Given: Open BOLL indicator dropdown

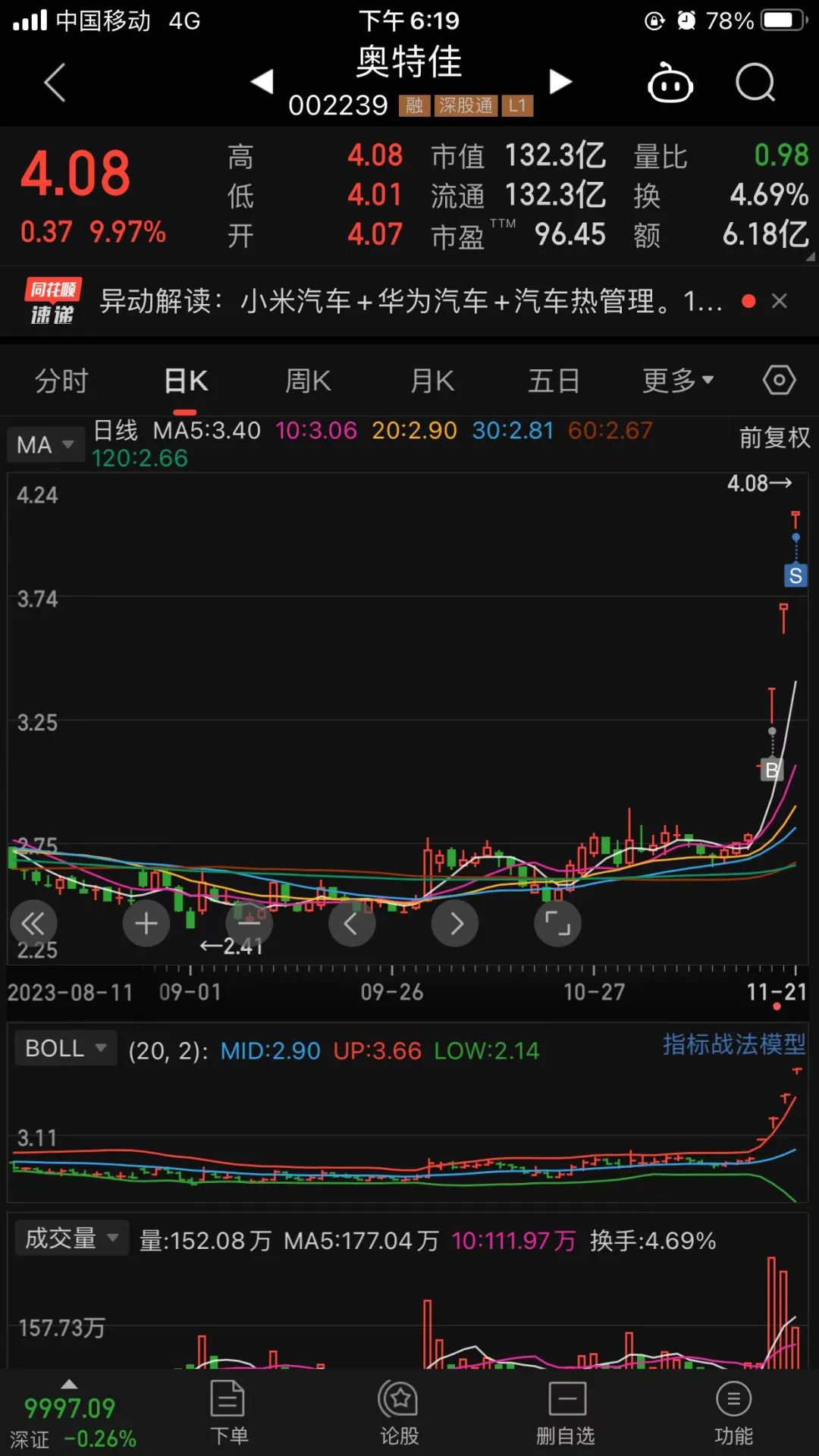Looking at the screenshot, I should point(65,1048).
